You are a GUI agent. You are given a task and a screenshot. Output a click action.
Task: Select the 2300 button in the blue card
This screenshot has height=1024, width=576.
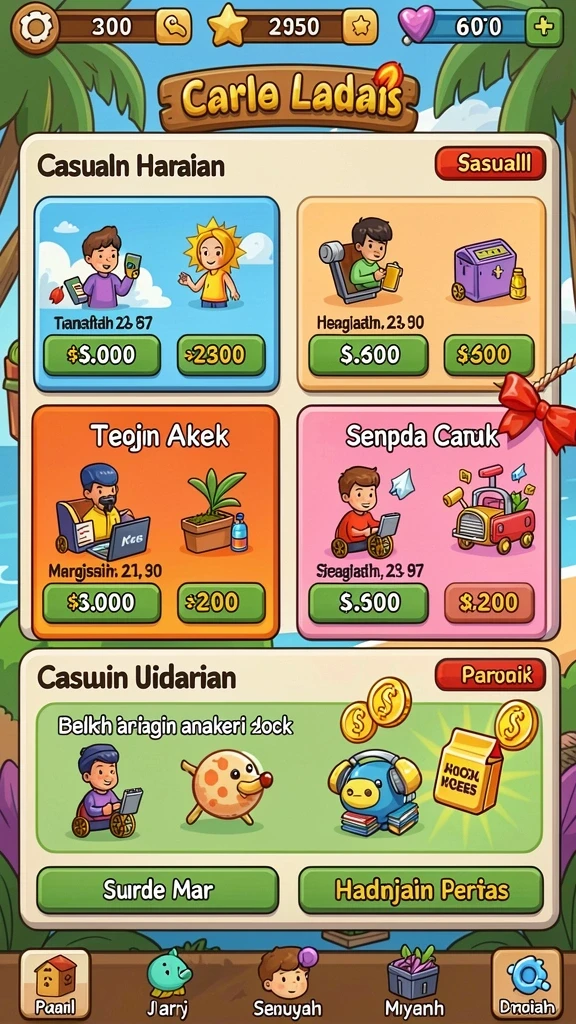(221, 355)
